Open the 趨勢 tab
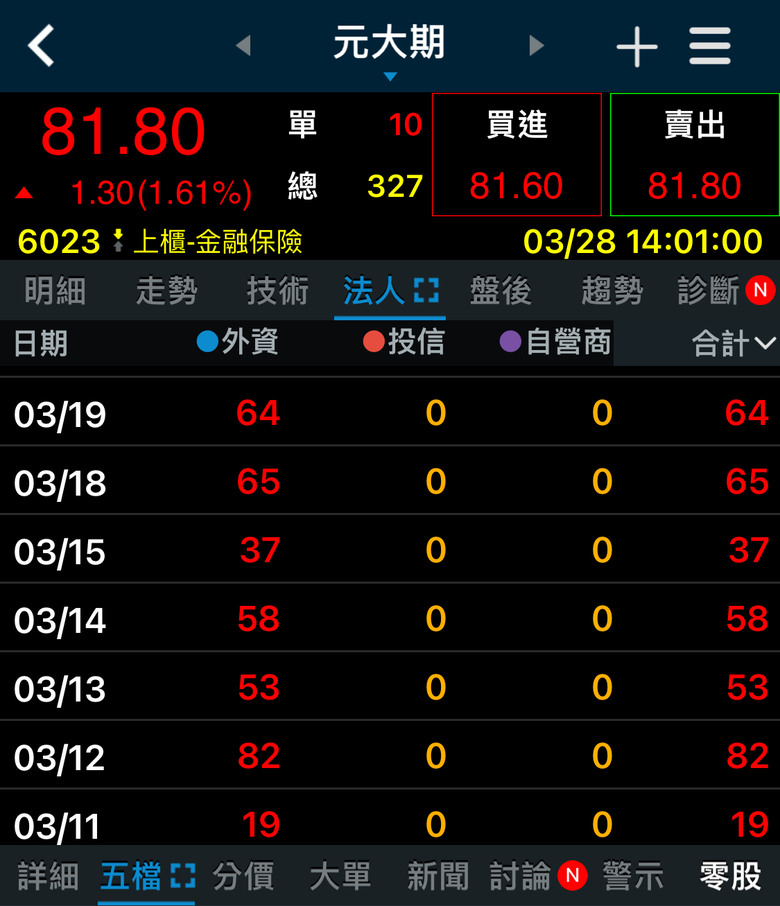 [612, 291]
